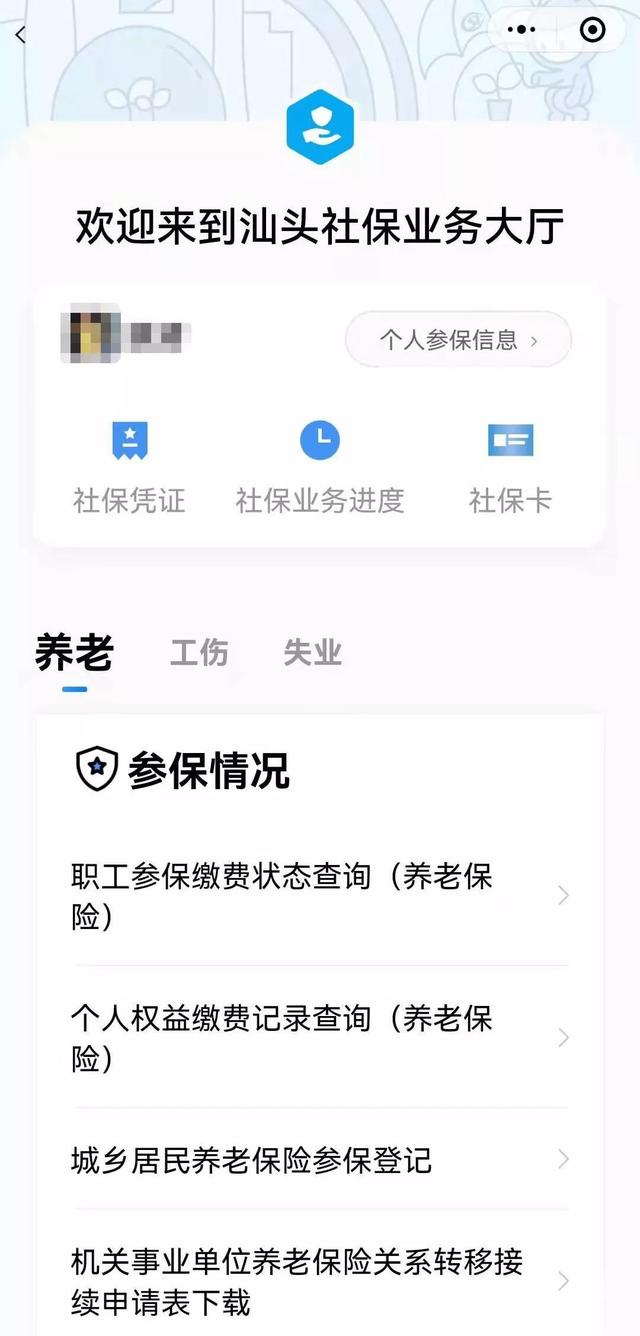The width and height of the screenshot is (640, 1336).
Task: Close the mini program with the circle button
Action: coord(593,30)
